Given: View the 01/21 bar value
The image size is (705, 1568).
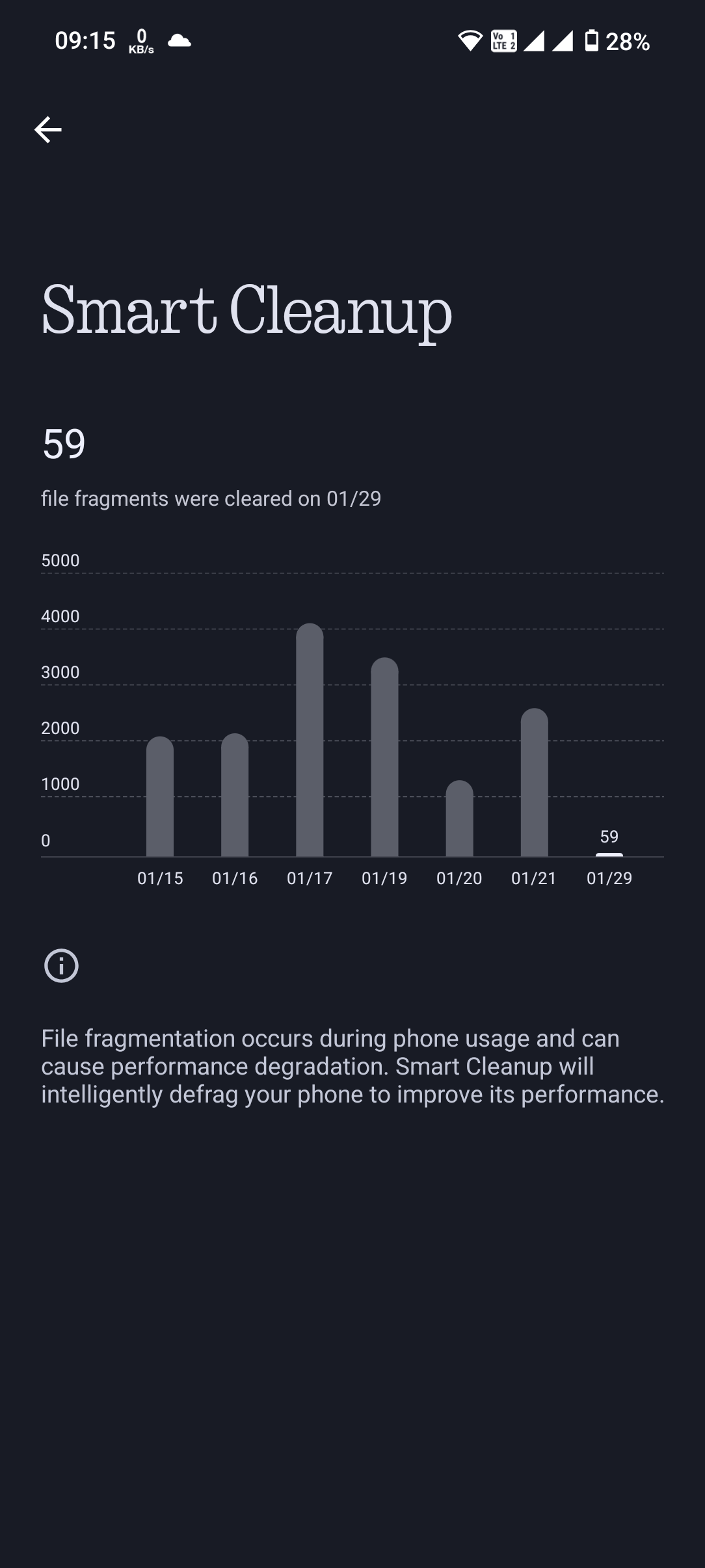Looking at the screenshot, I should [534, 783].
